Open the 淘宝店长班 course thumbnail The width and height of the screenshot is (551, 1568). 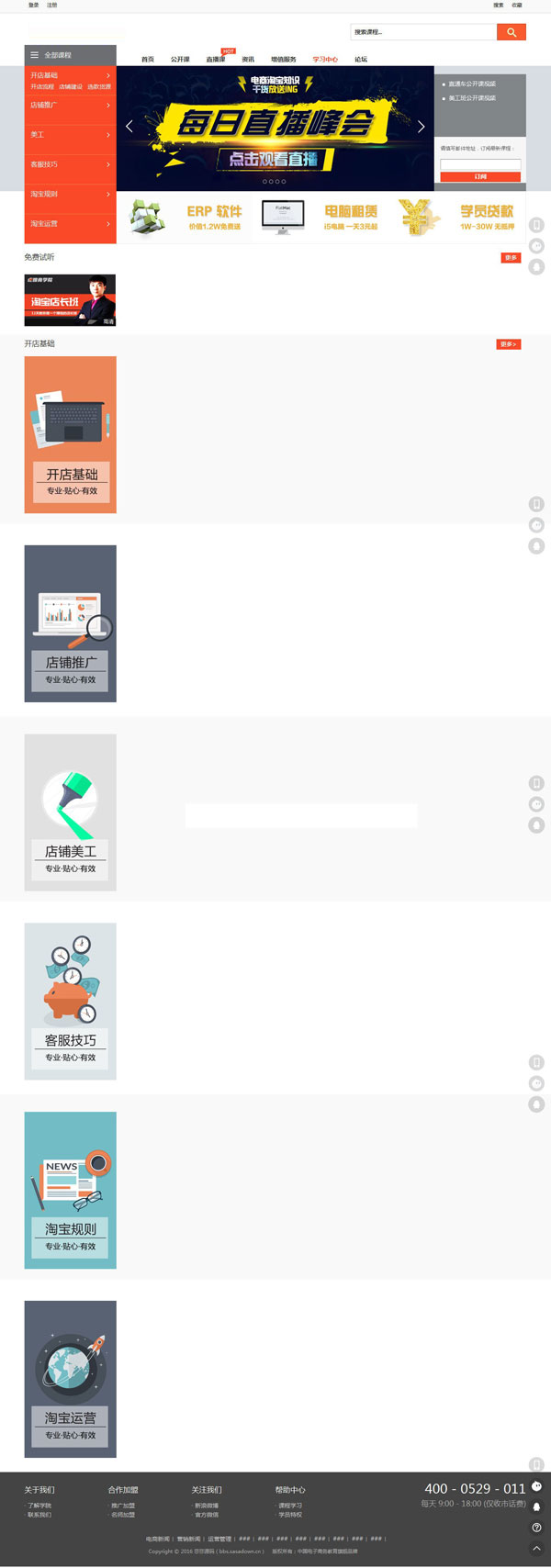tap(70, 300)
